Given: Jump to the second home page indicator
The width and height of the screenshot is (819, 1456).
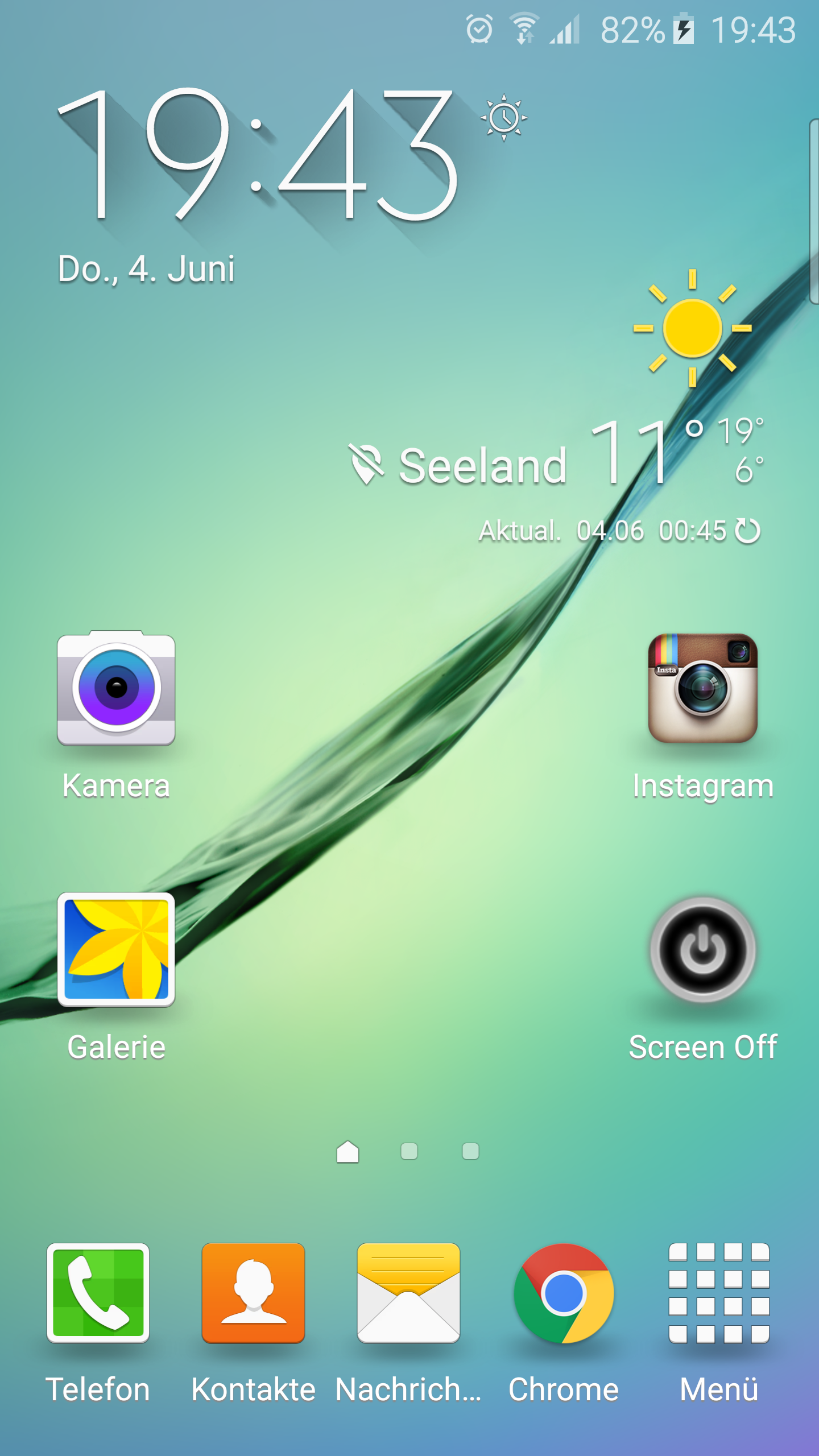Looking at the screenshot, I should tap(409, 1151).
